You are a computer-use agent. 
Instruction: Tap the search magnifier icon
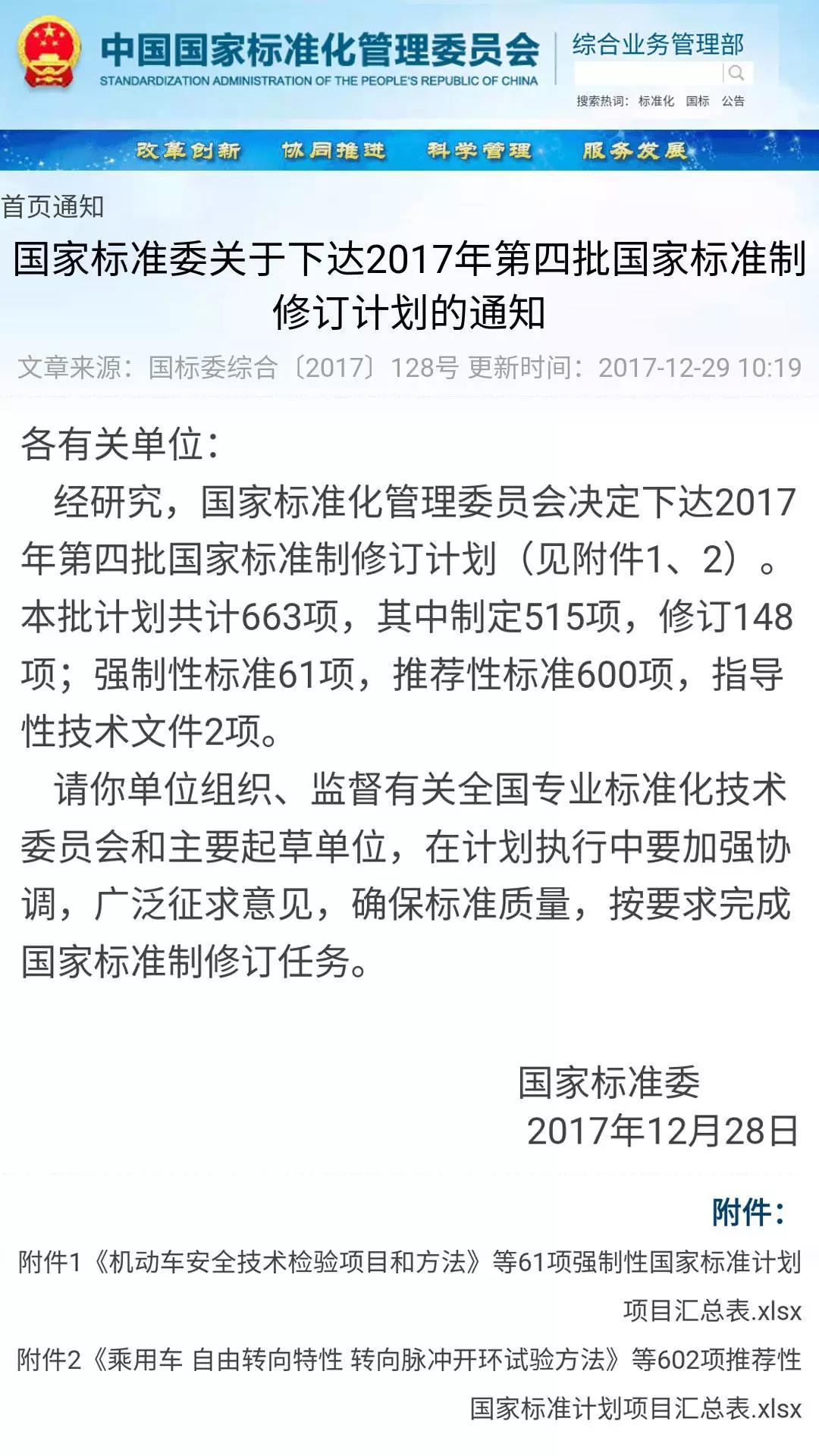tap(736, 73)
